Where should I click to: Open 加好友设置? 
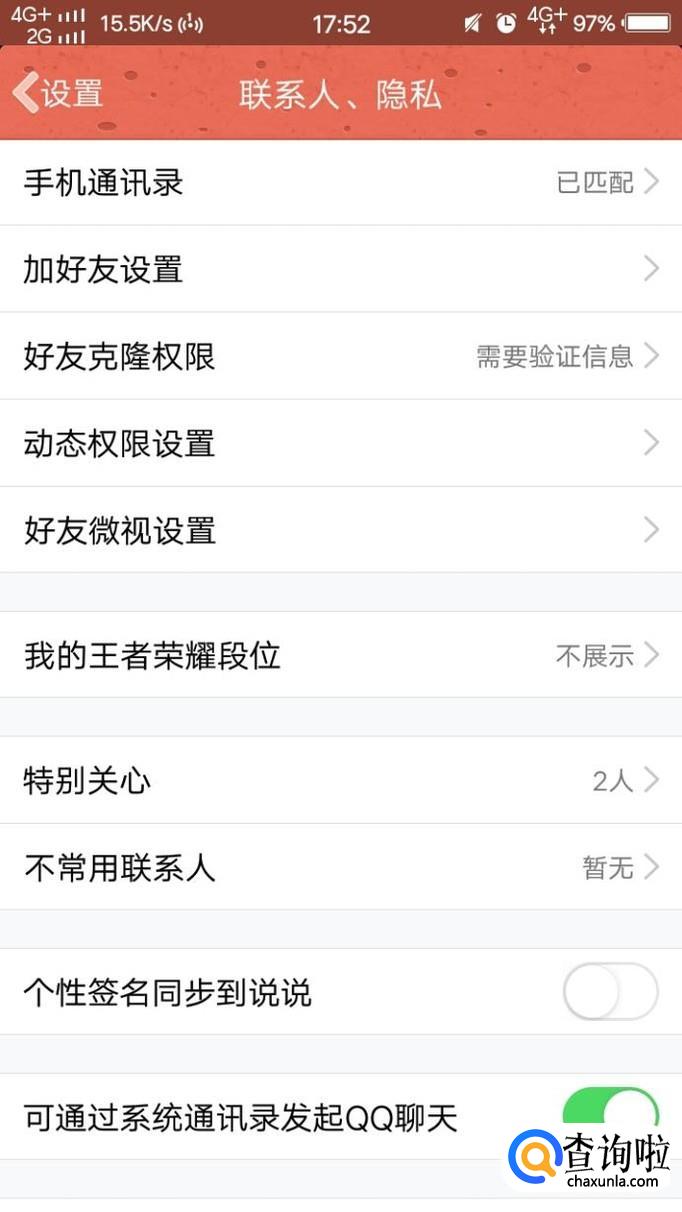[x=340, y=269]
